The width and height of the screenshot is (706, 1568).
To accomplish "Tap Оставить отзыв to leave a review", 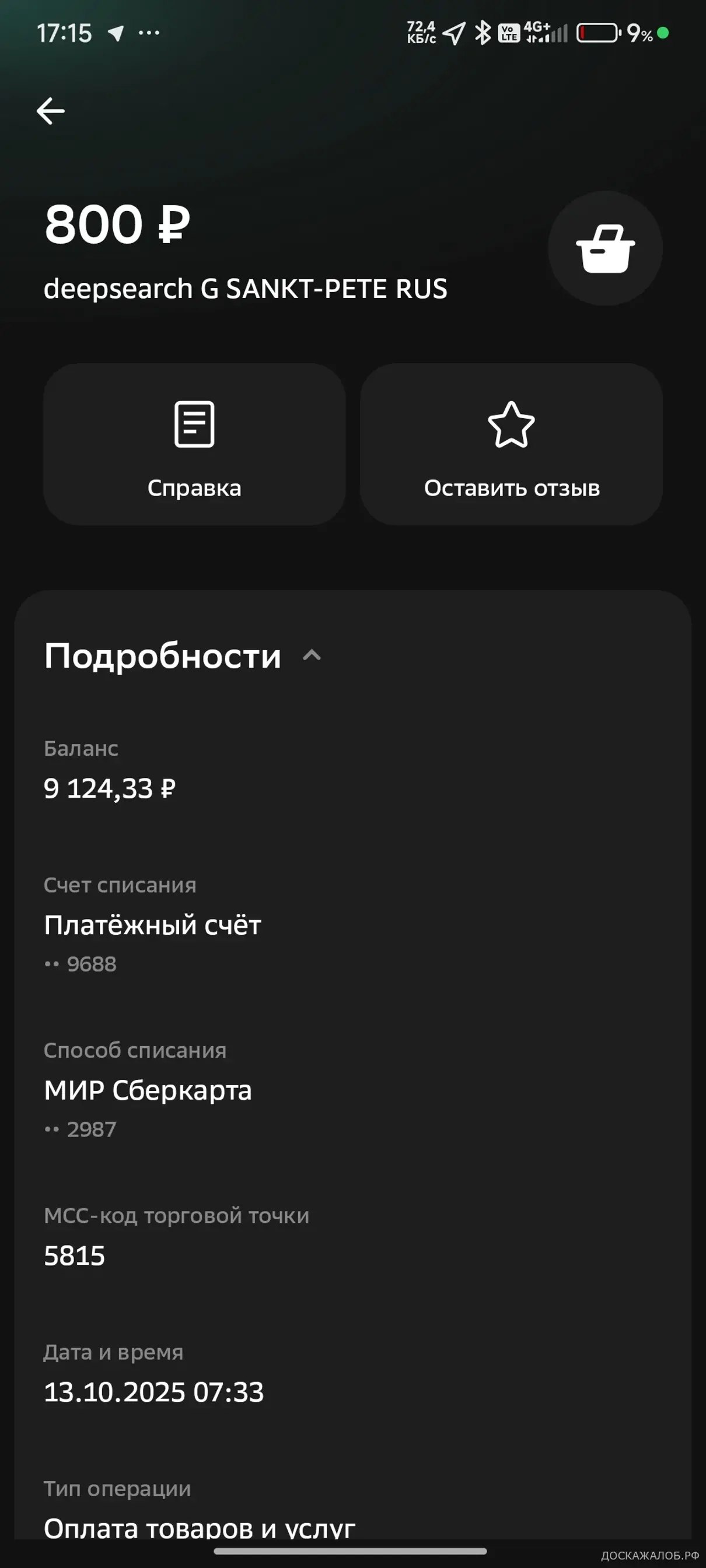I will point(511,444).
